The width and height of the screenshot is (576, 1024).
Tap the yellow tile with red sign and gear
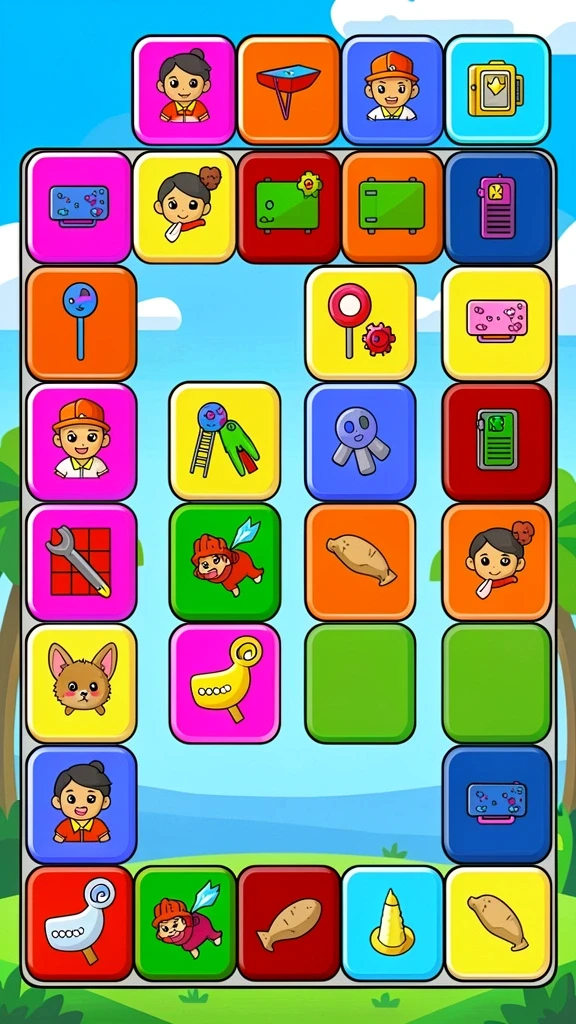[x=360, y=323]
